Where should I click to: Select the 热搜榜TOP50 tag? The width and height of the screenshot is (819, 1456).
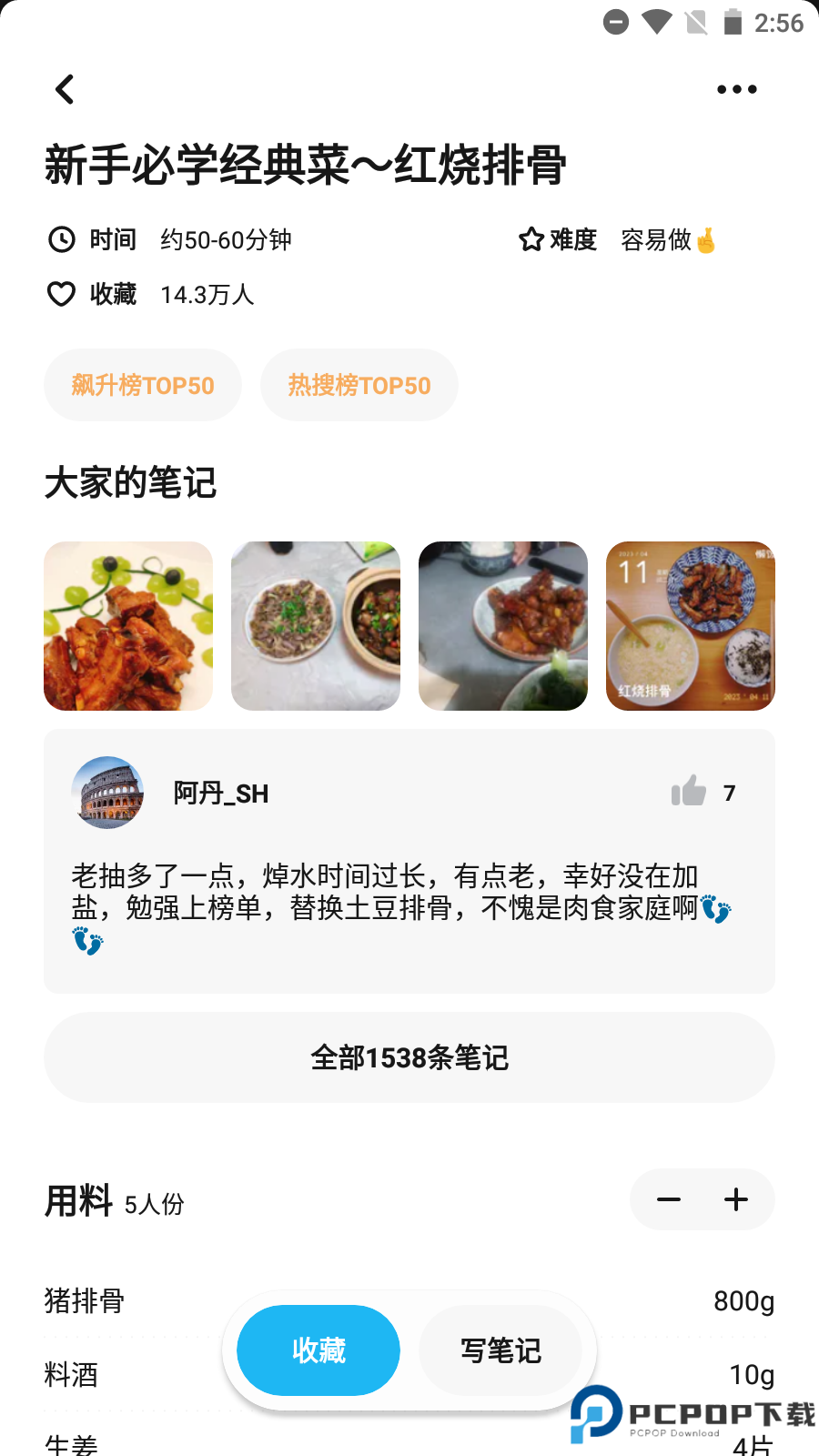click(x=359, y=385)
